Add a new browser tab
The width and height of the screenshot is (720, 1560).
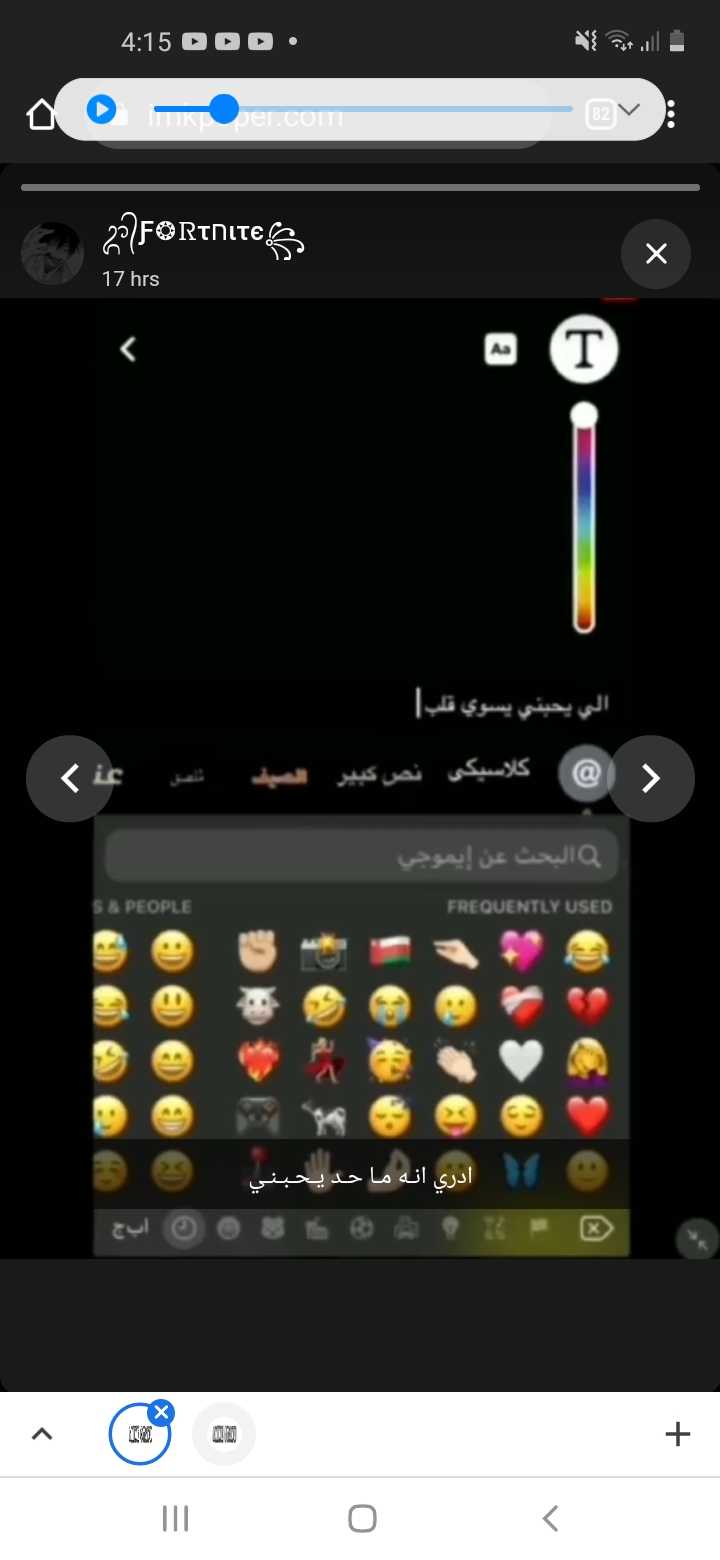pos(677,1434)
